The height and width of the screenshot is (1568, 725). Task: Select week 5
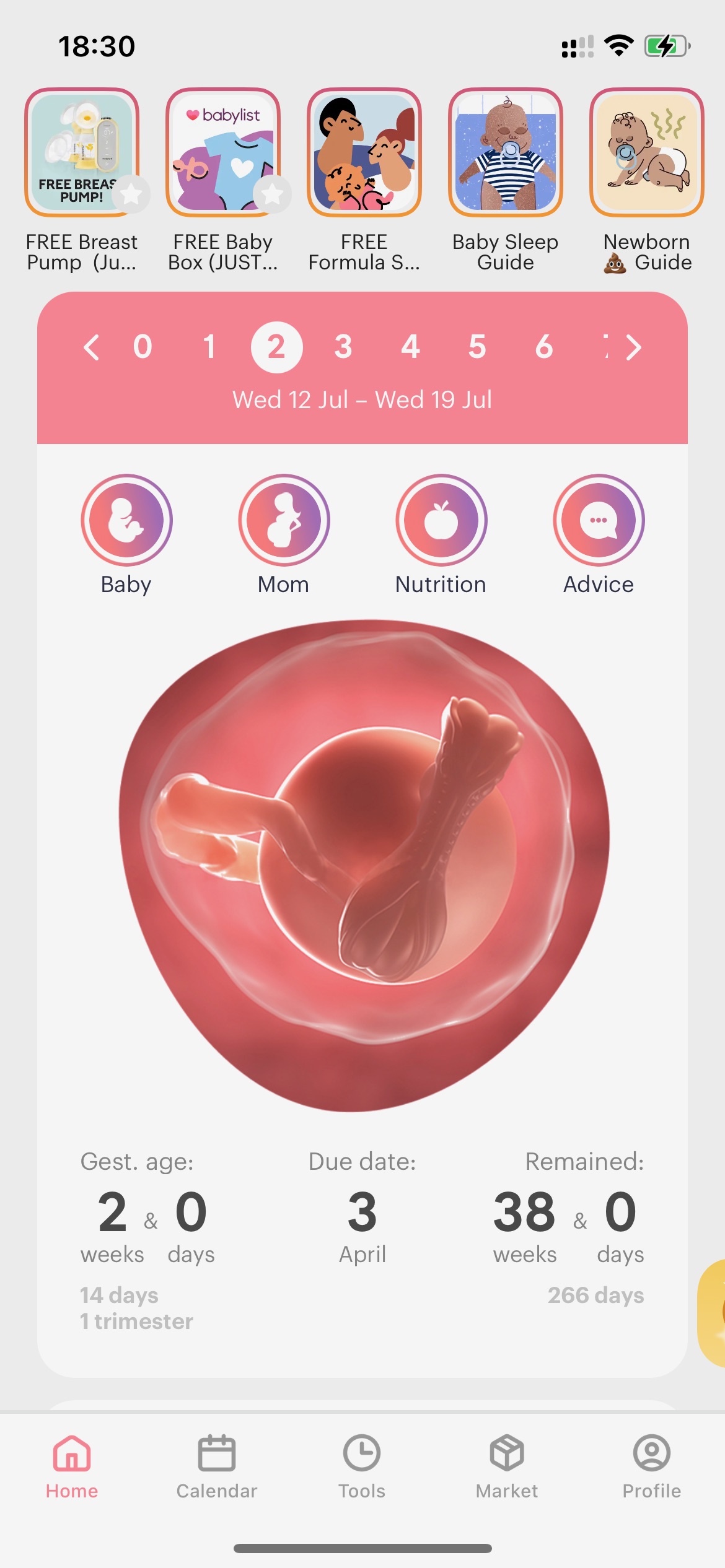tap(477, 347)
